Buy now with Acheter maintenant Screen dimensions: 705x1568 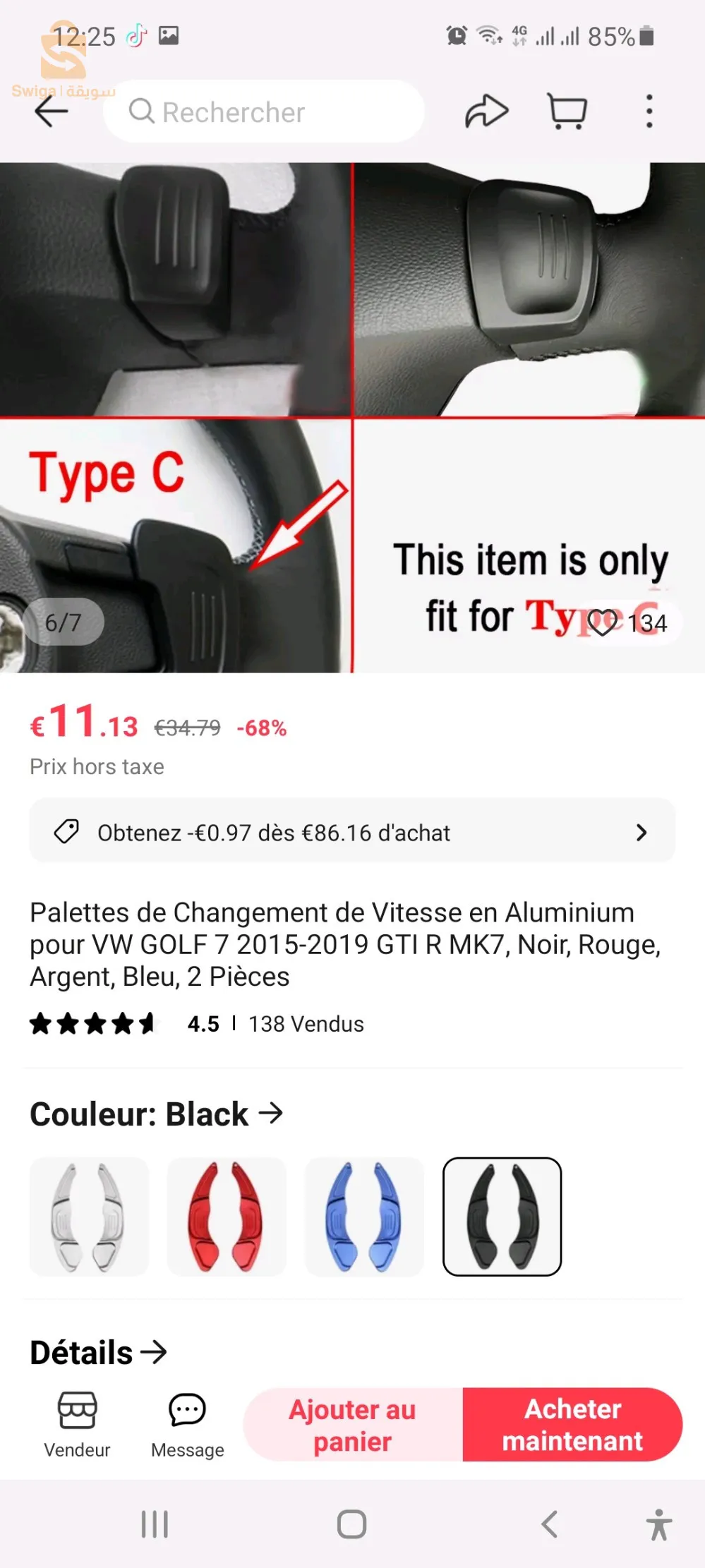click(x=572, y=1425)
